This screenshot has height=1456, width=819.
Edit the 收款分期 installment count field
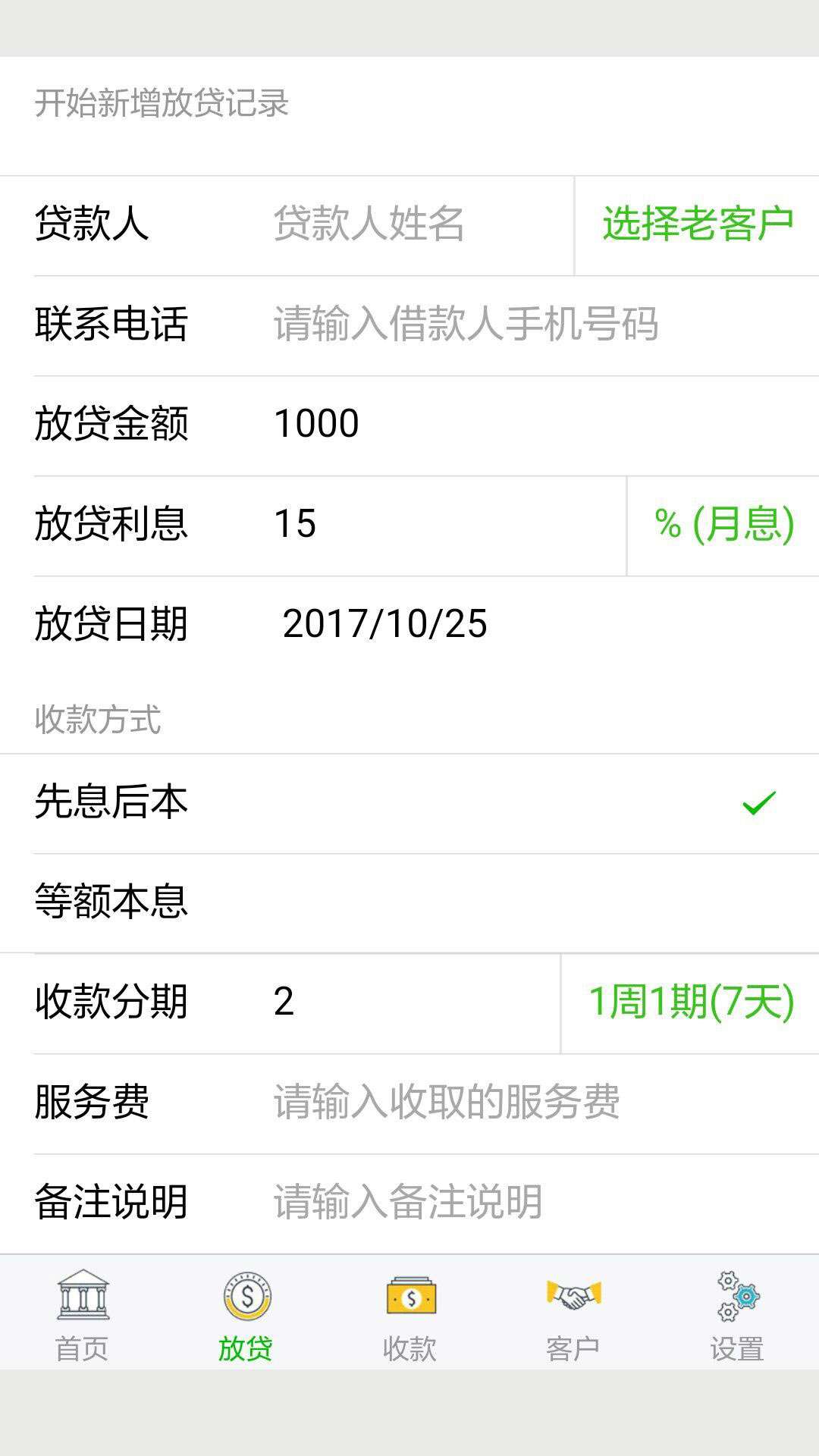tap(409, 1003)
